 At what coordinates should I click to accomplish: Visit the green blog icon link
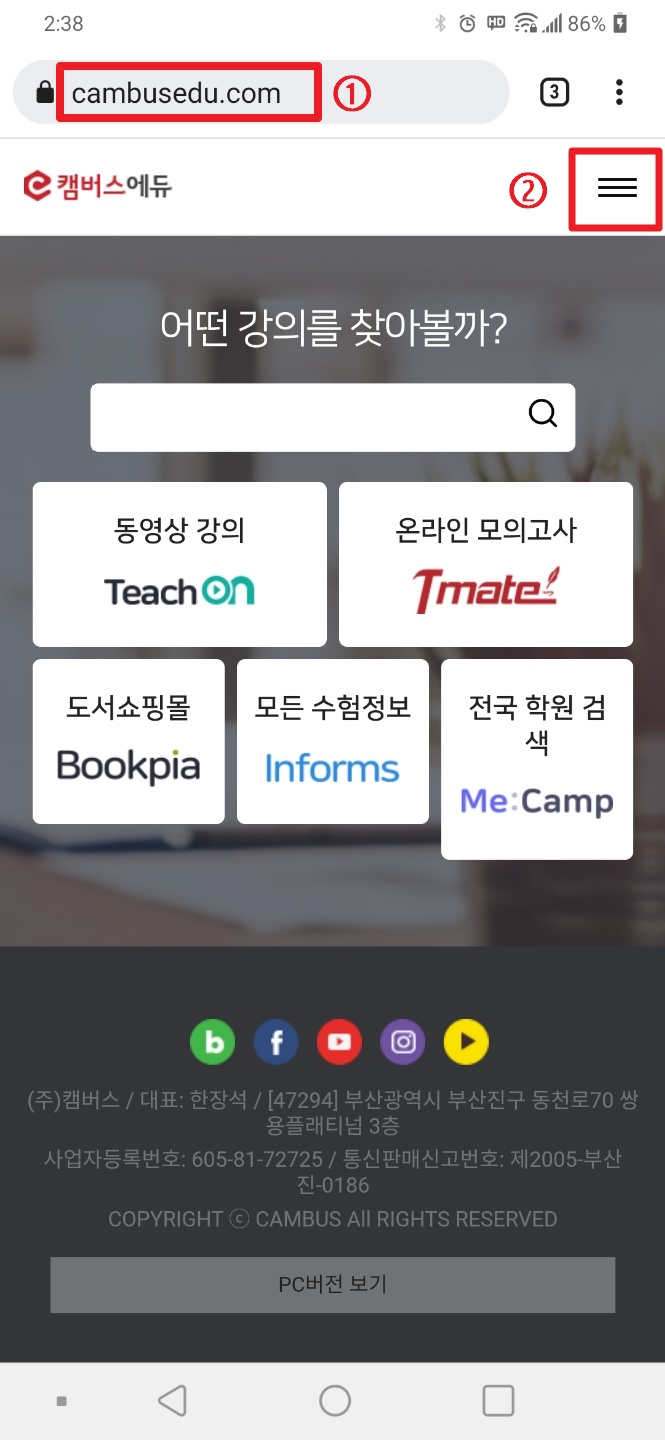[x=213, y=1043]
